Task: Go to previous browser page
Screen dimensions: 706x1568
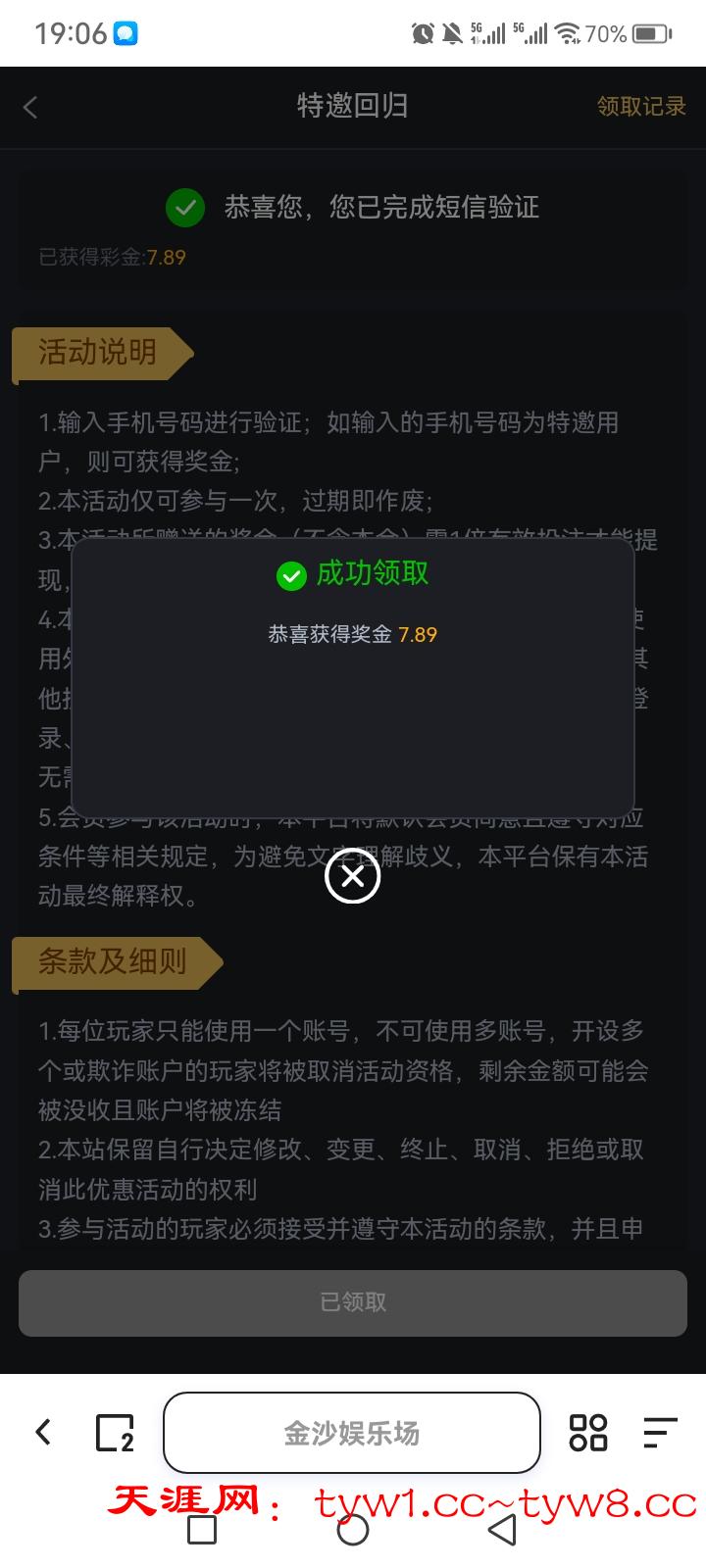Action: 43,1432
